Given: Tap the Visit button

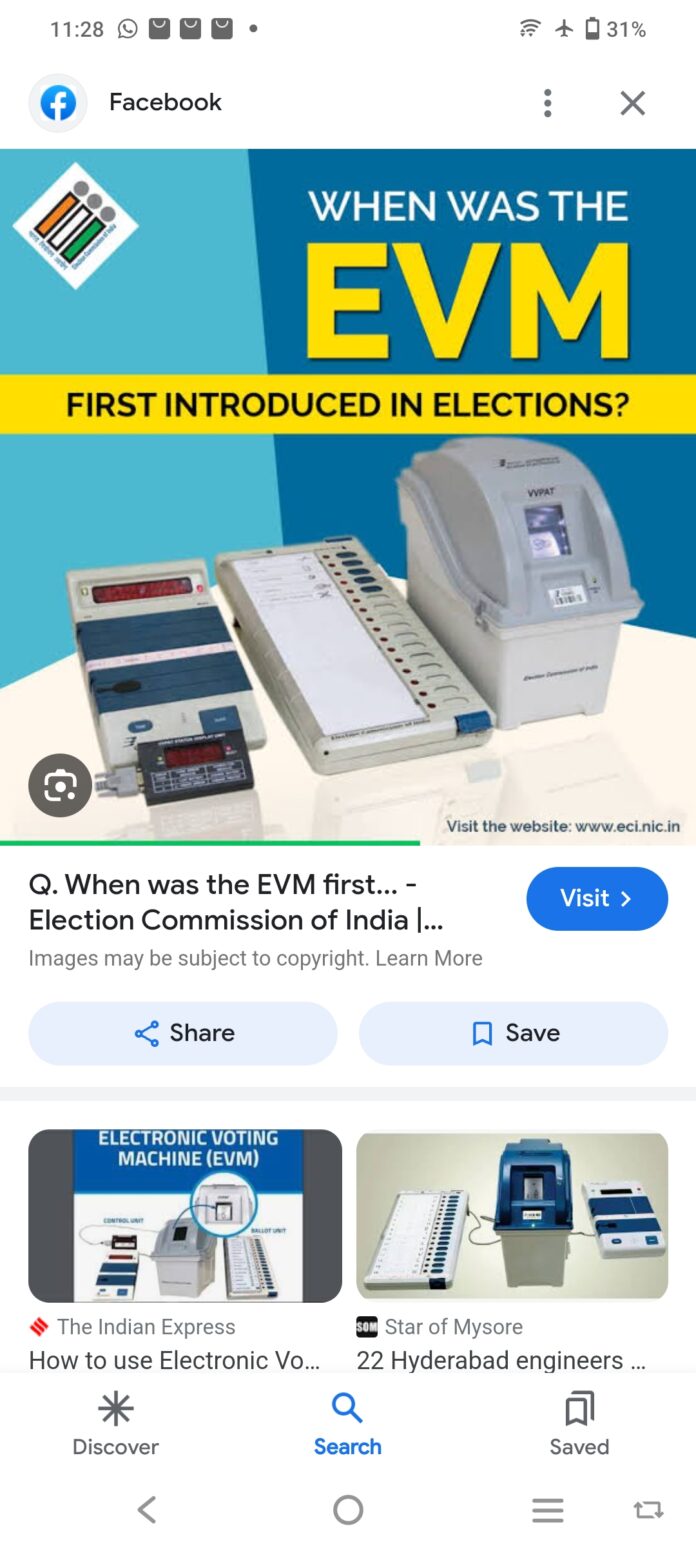Looking at the screenshot, I should [x=596, y=898].
